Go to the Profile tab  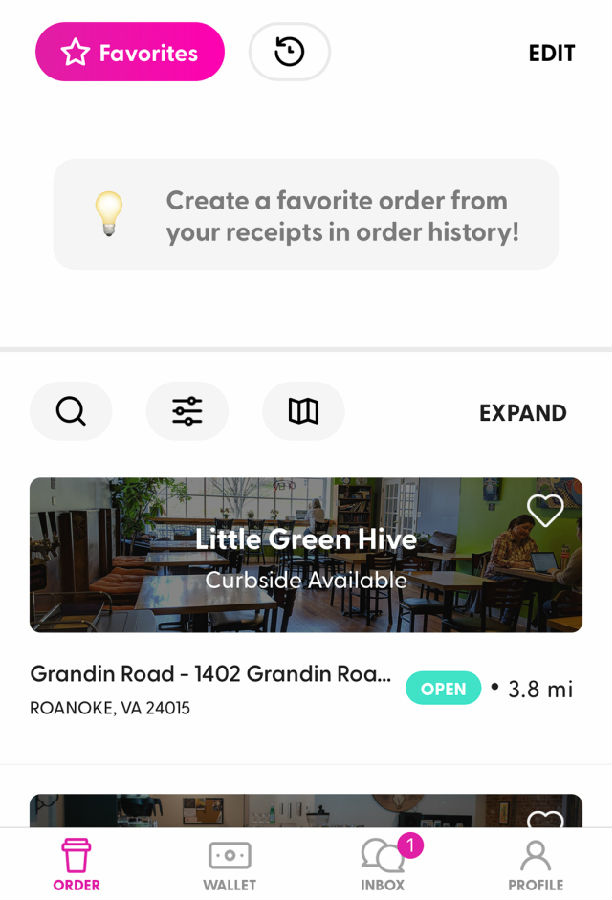535,865
